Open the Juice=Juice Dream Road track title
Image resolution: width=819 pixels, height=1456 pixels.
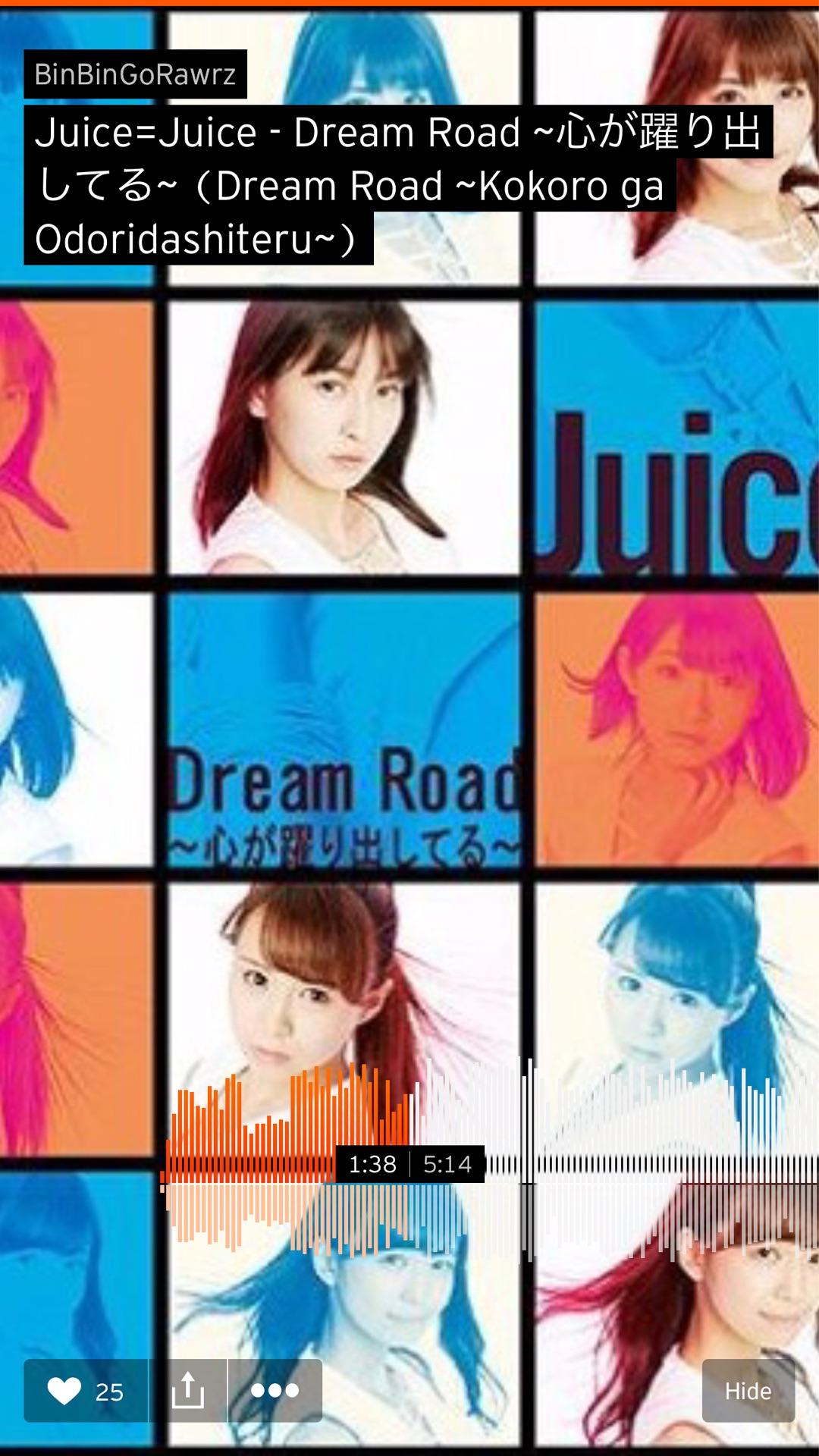pyautogui.click(x=398, y=185)
